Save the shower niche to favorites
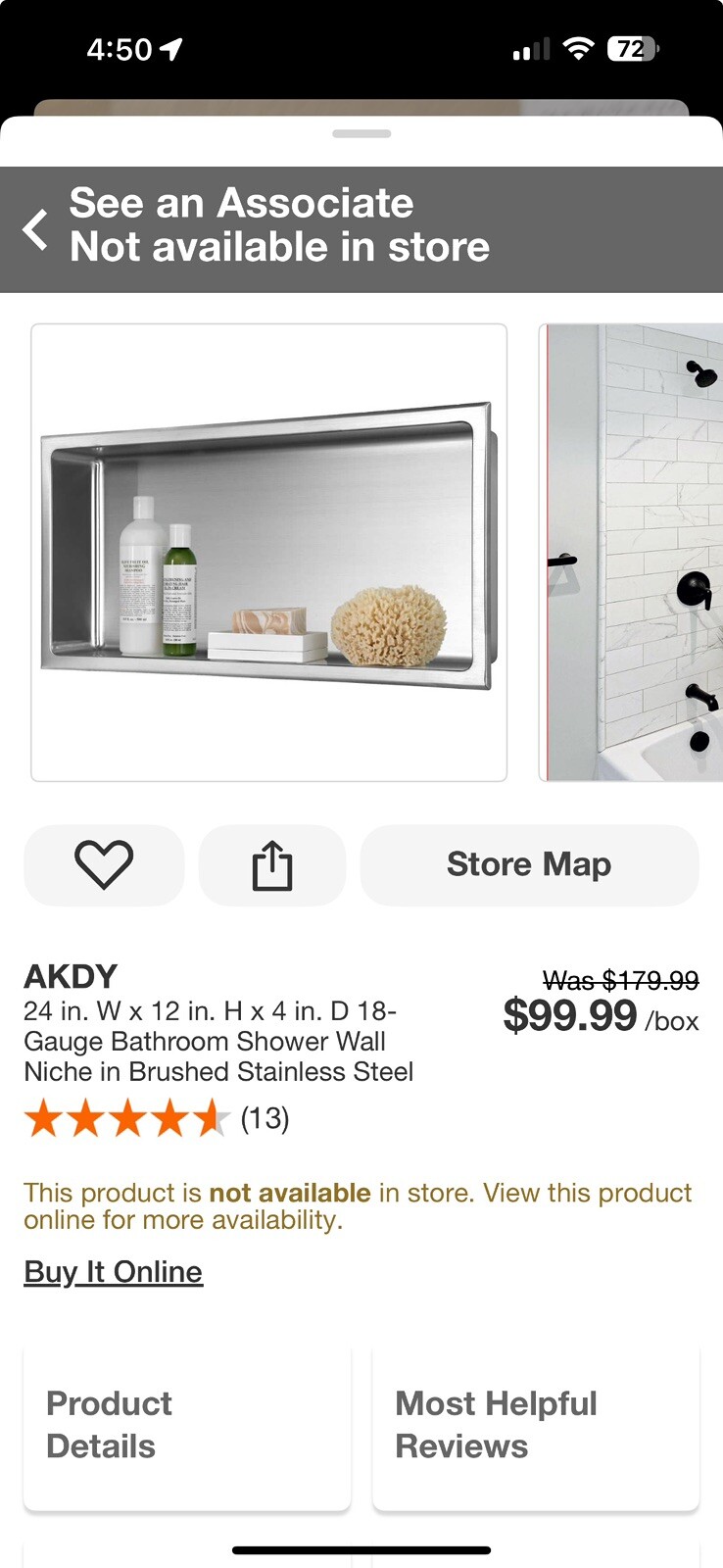 click(x=104, y=865)
